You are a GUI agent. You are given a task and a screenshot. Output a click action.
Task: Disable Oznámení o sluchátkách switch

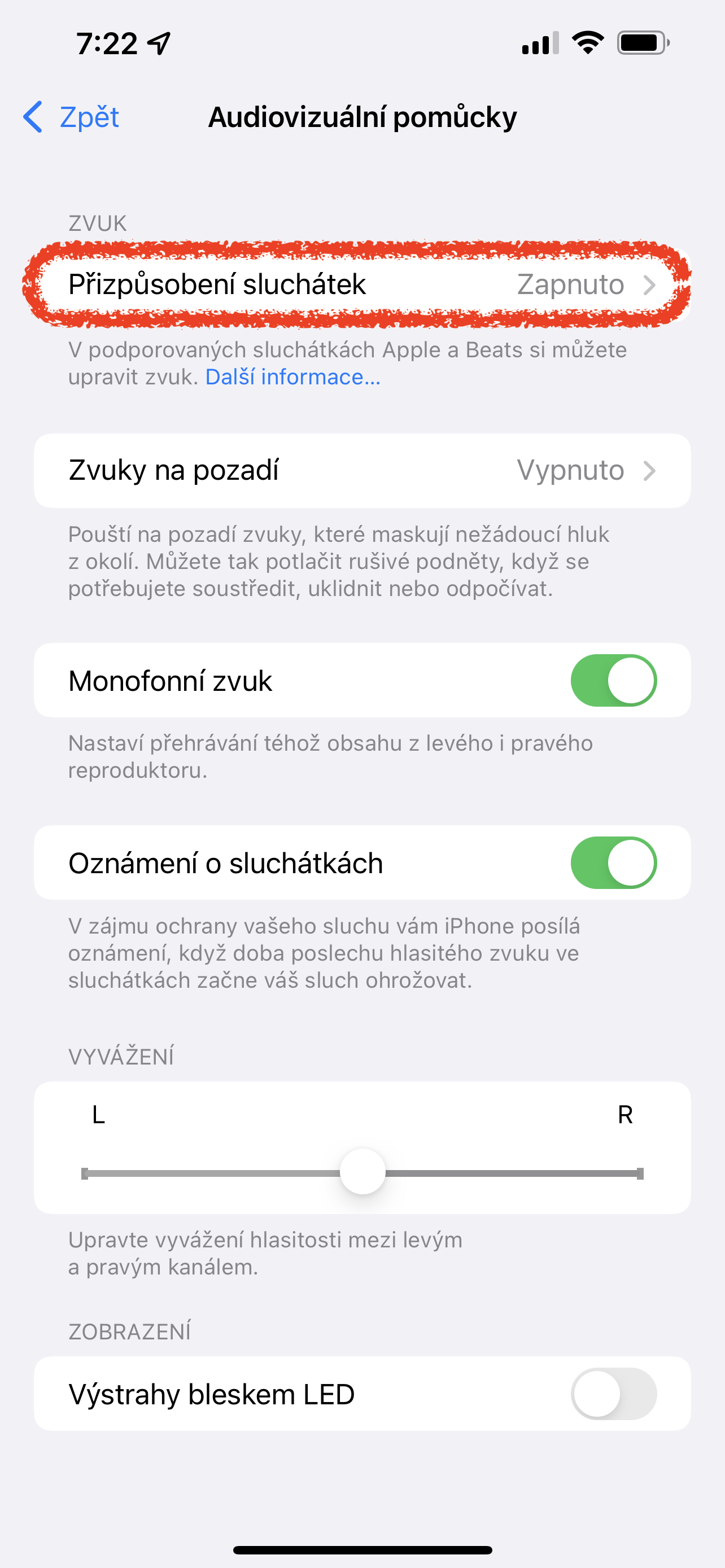pos(613,862)
